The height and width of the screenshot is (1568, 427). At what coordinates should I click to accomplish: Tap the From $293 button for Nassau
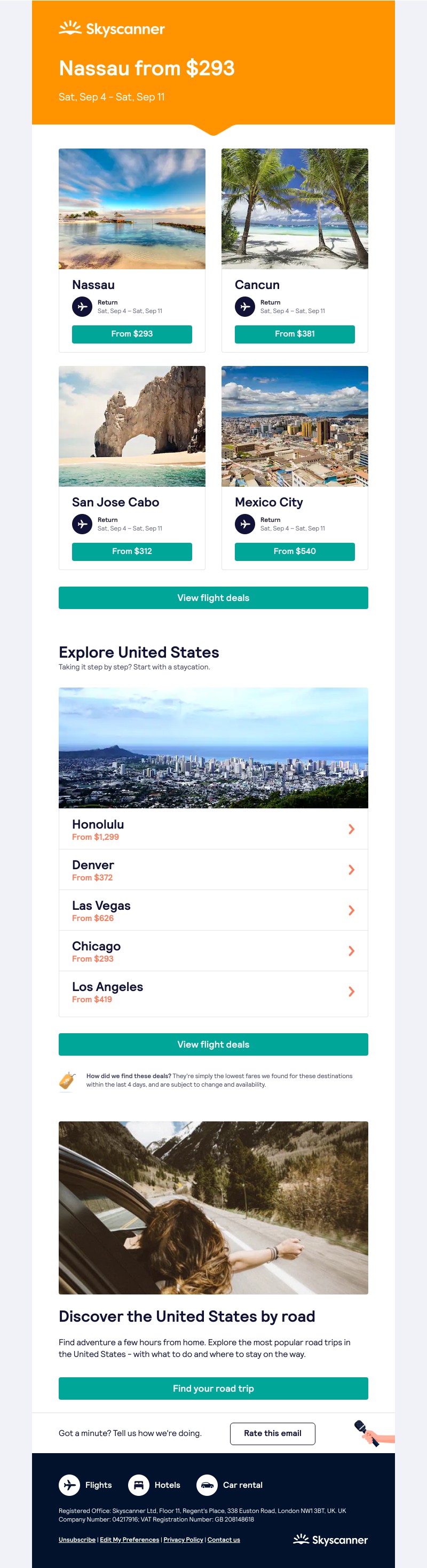click(131, 333)
